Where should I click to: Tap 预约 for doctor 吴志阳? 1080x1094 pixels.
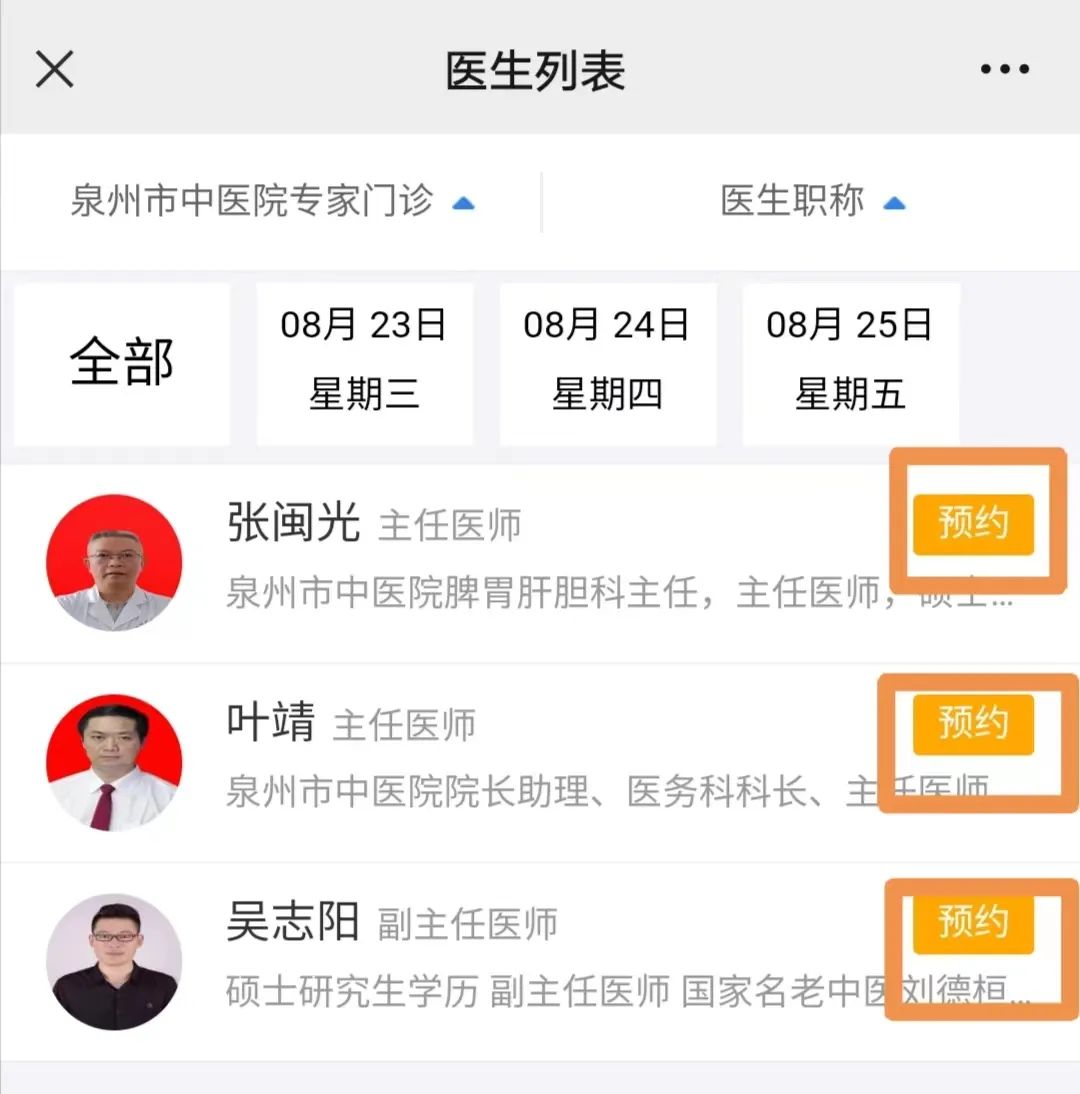click(x=972, y=922)
